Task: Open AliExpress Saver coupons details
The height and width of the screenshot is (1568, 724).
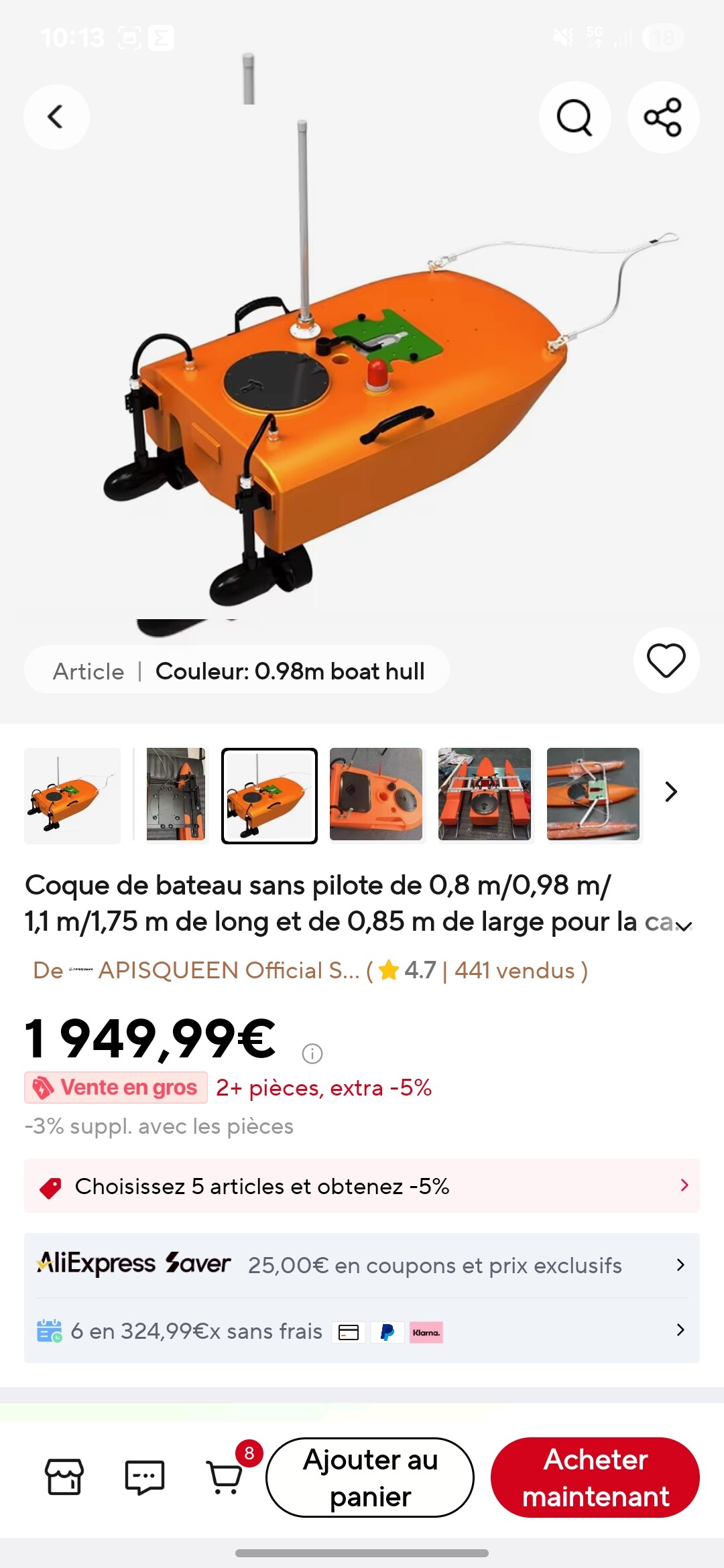Action: click(362, 1265)
